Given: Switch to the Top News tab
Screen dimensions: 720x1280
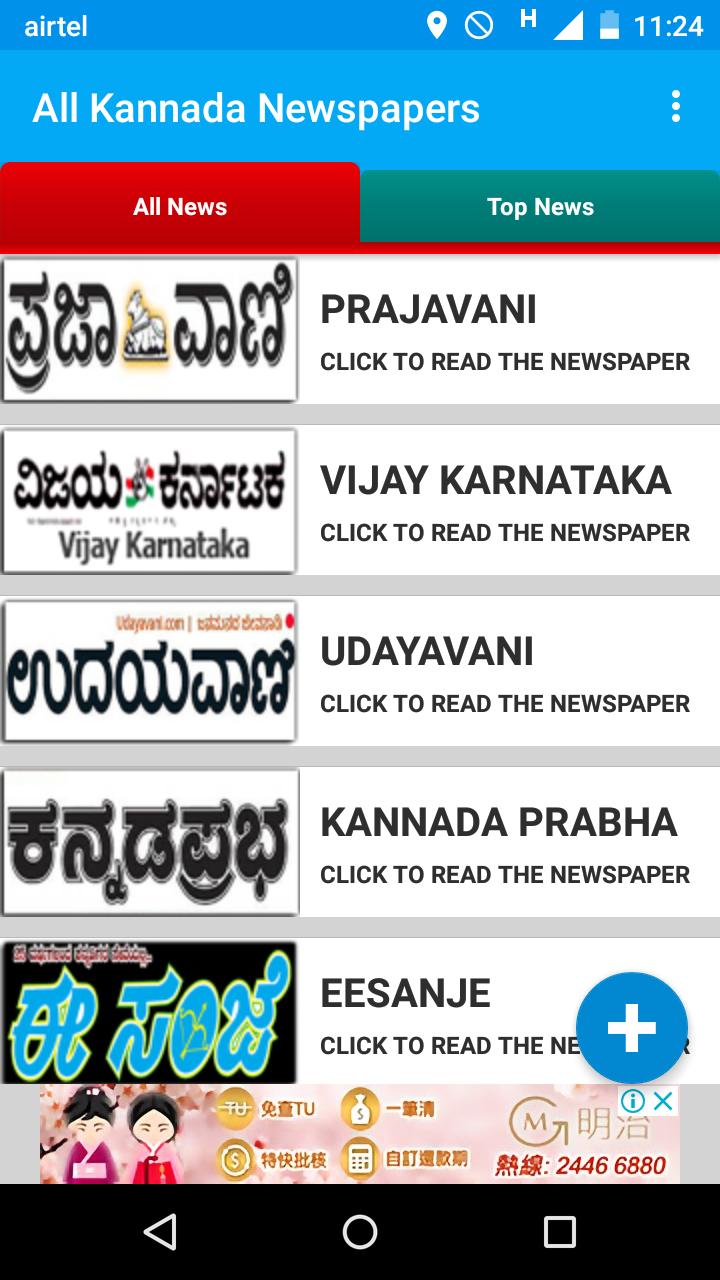Looking at the screenshot, I should [540, 206].
